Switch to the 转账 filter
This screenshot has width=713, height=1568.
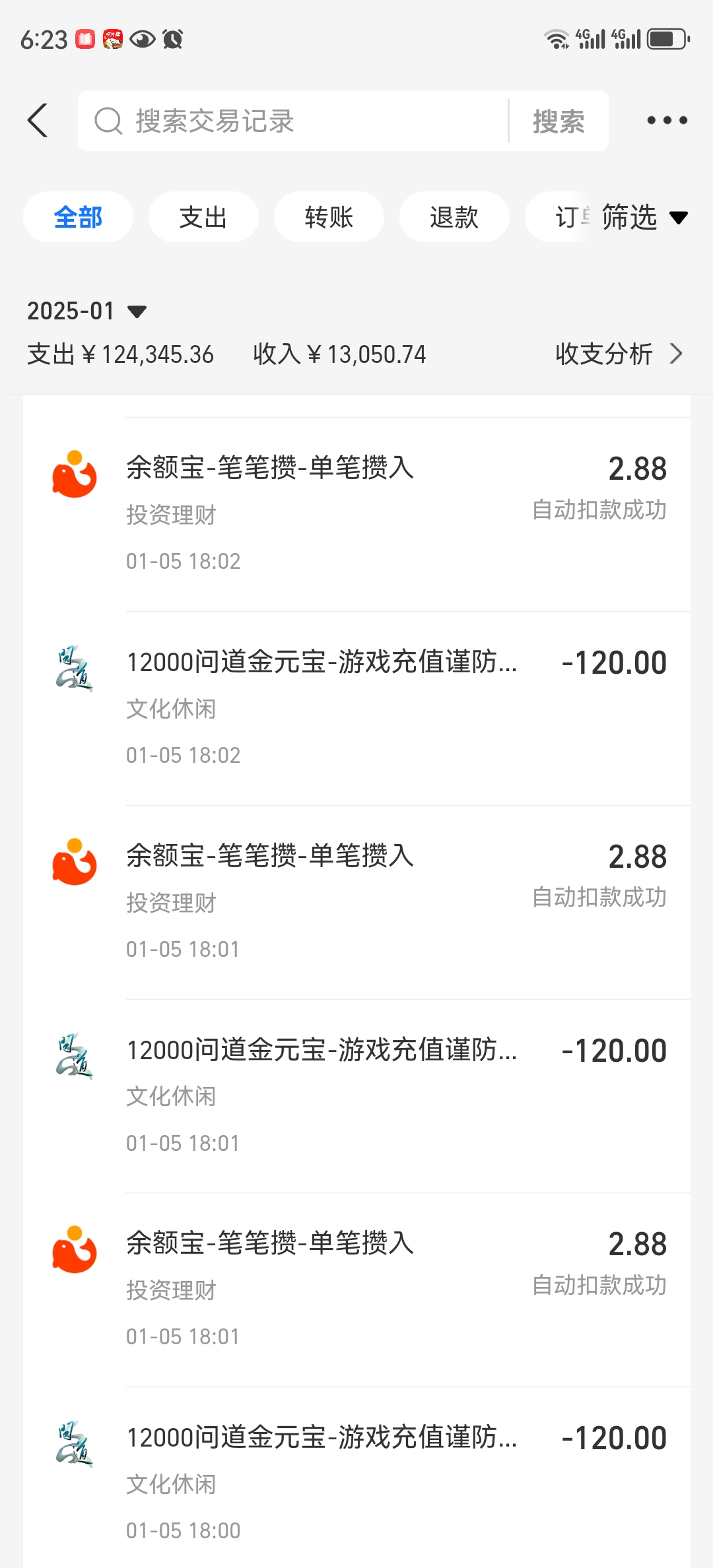[329, 217]
